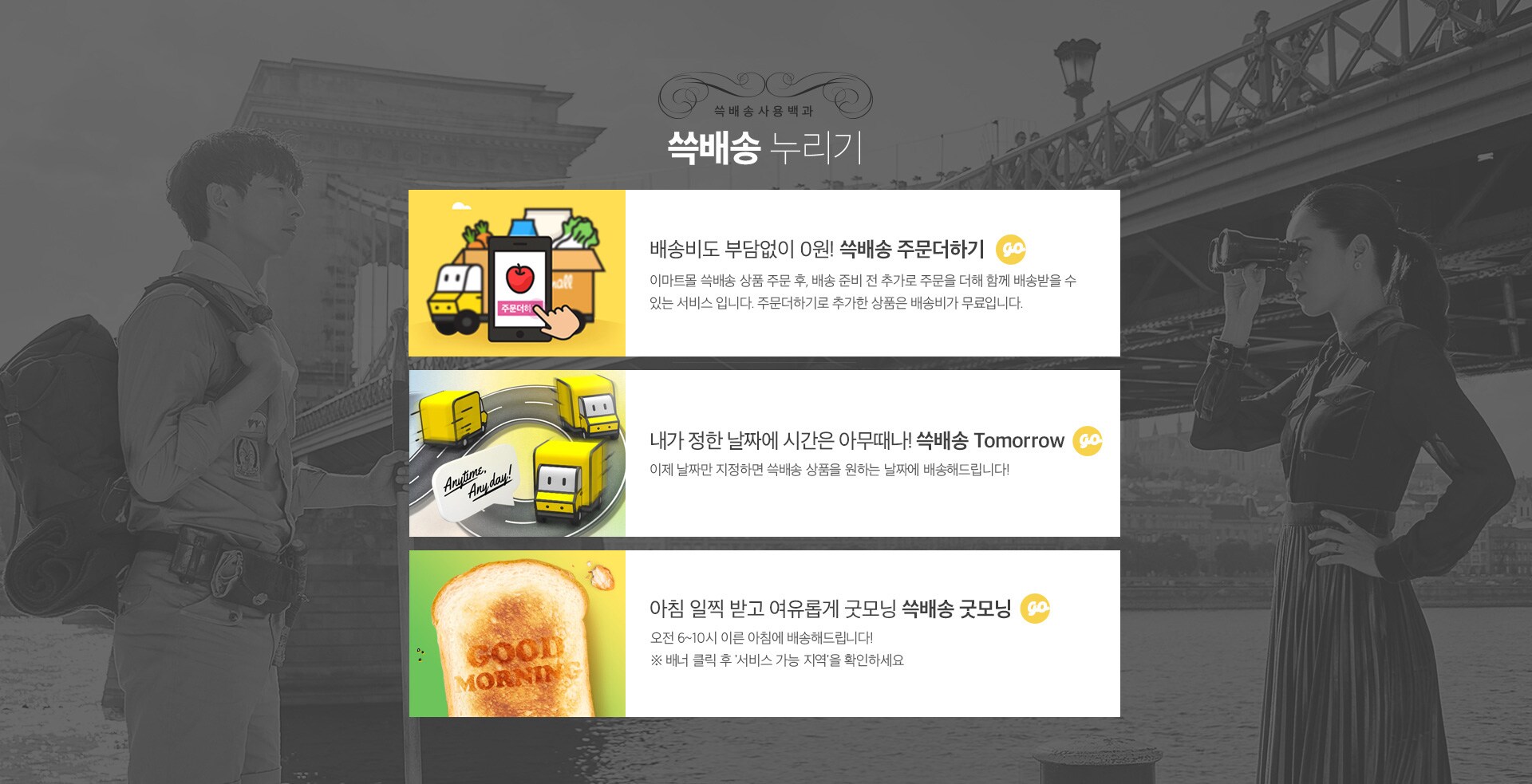The height and width of the screenshot is (784, 1532).
Task: Open the delivery truck and phone banner image
Action: coord(517,274)
